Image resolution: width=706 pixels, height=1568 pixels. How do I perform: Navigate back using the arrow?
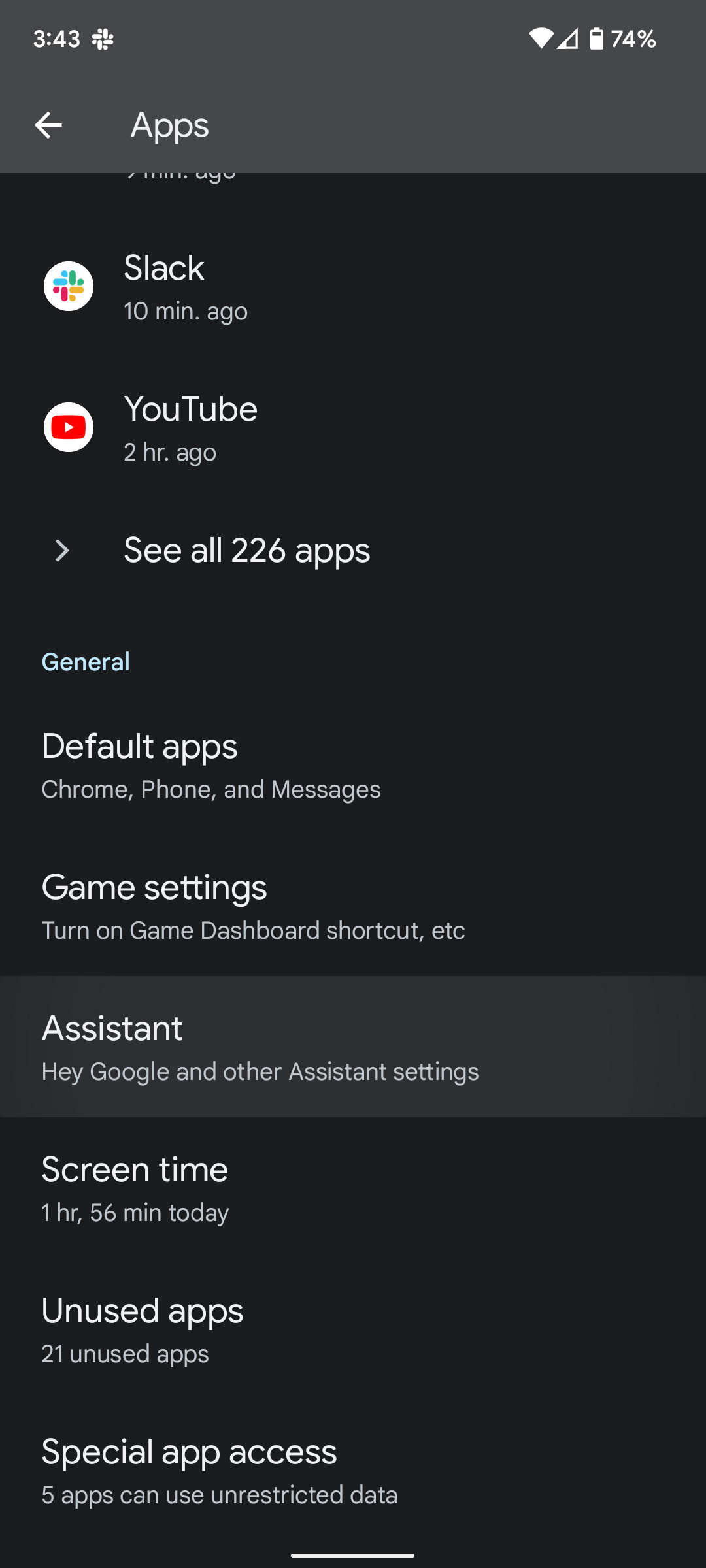coord(48,125)
